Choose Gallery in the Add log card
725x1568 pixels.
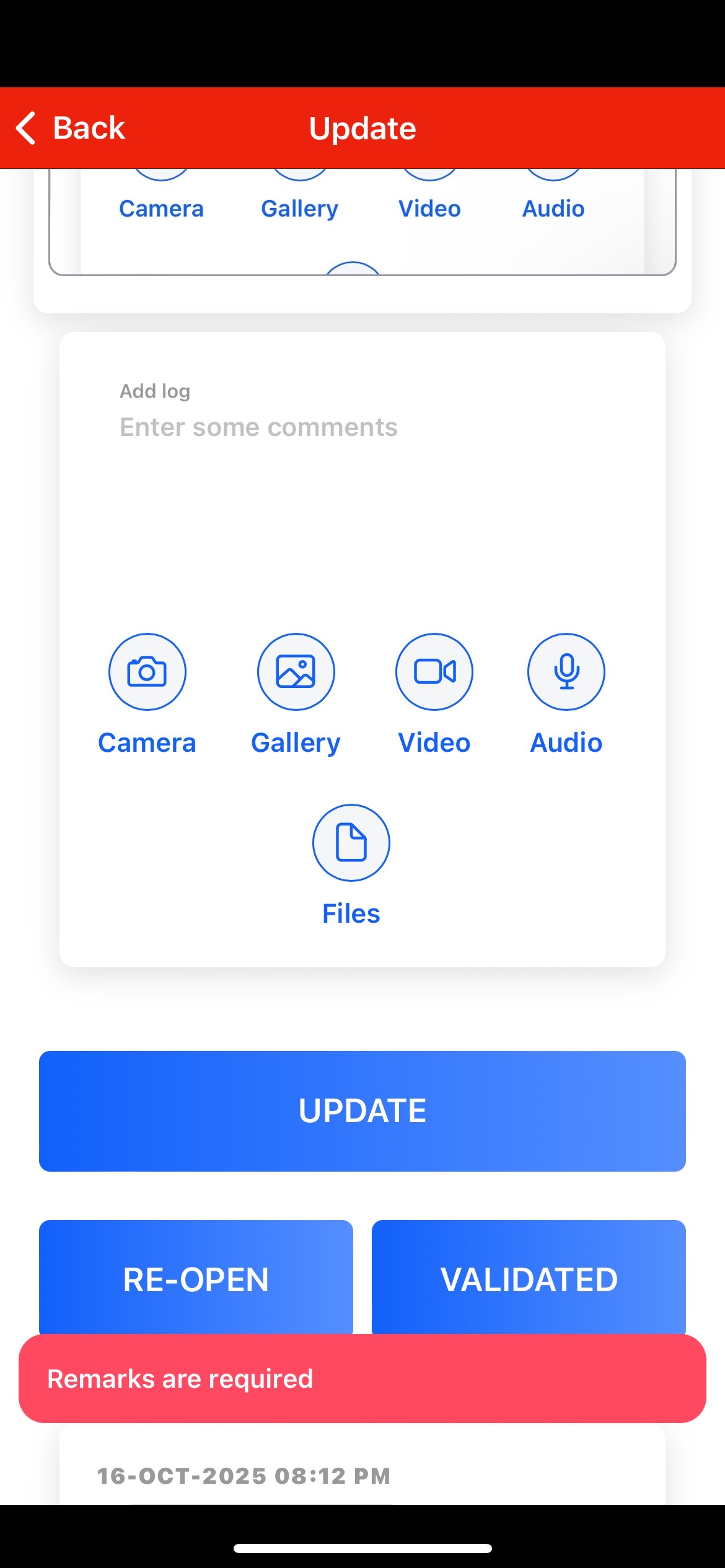tap(296, 672)
